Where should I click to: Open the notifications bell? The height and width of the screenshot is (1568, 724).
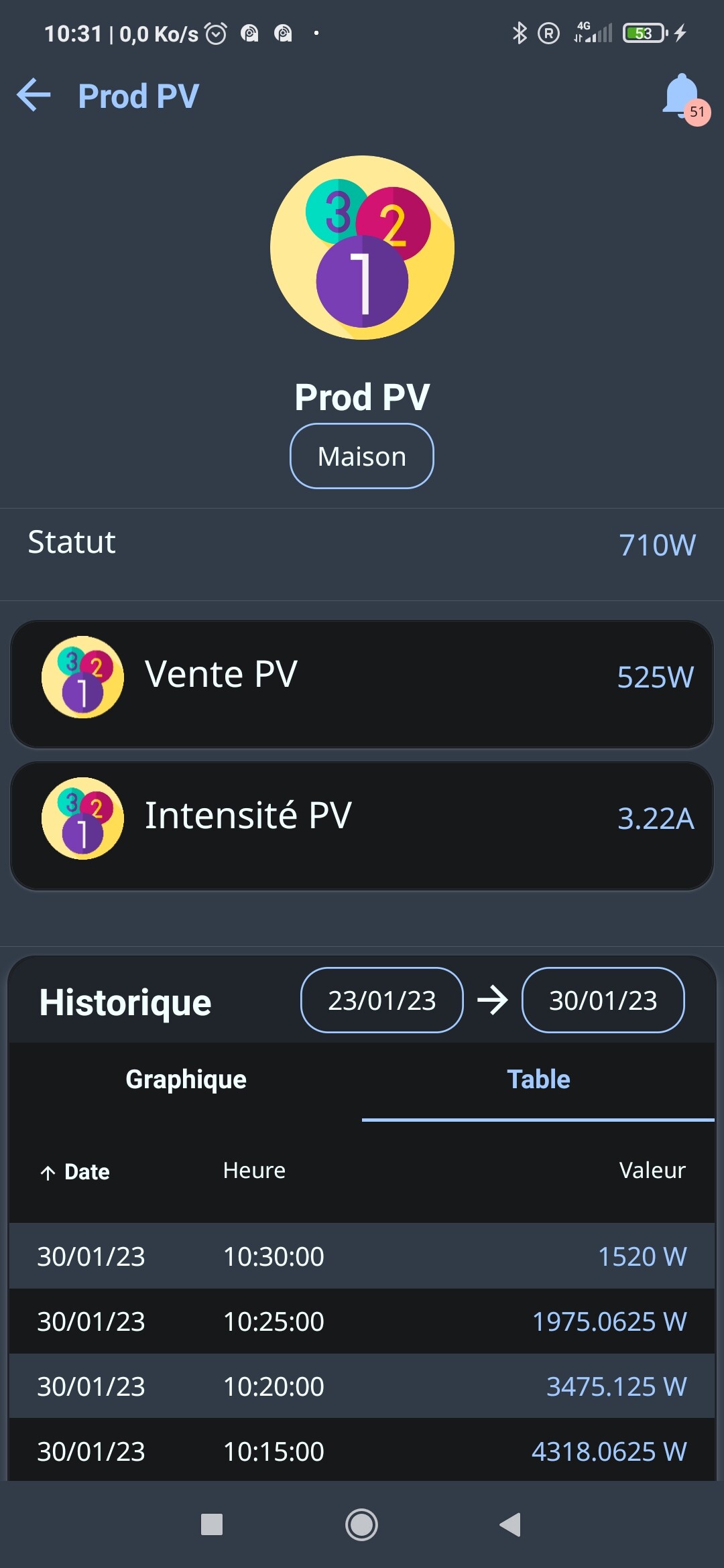682,96
